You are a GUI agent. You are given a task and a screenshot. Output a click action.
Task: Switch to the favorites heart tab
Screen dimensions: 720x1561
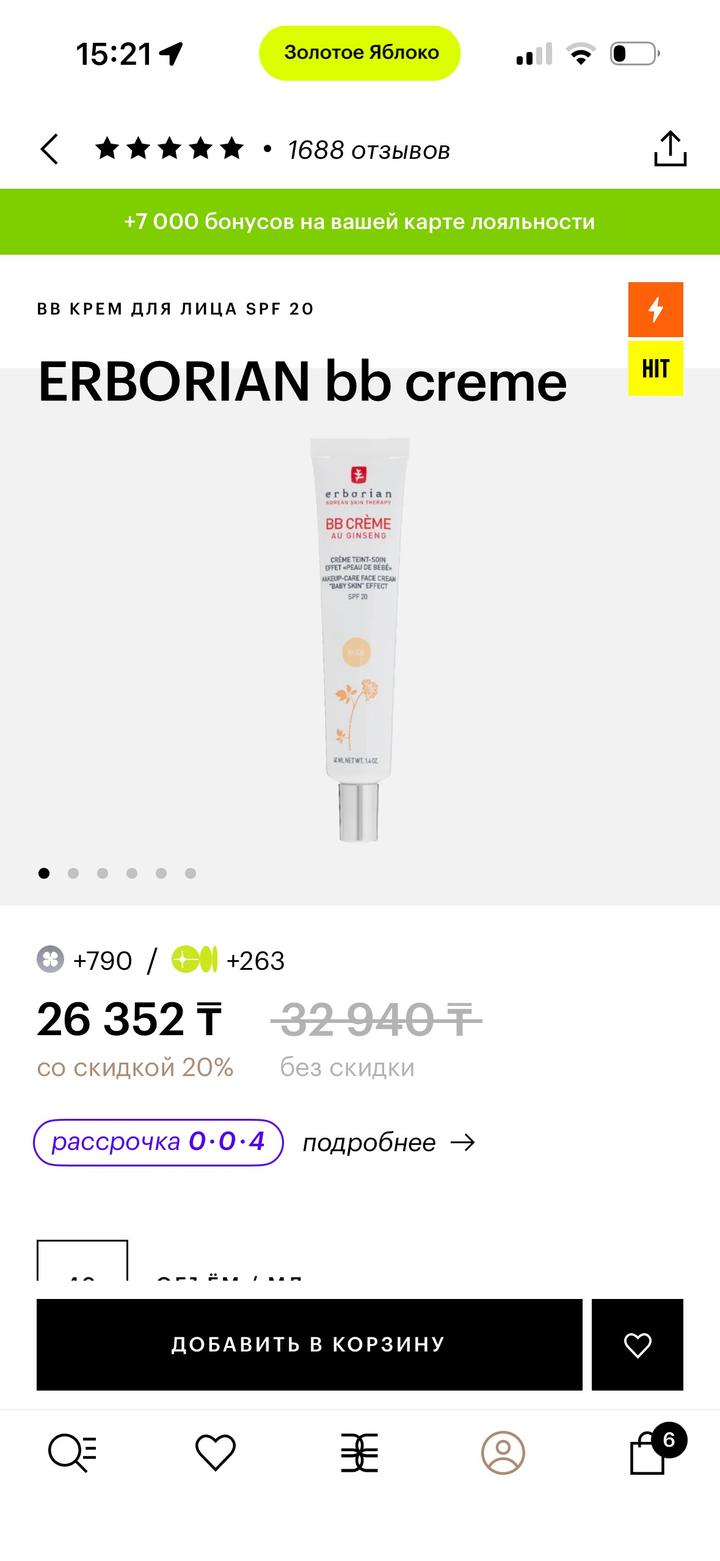(215, 1452)
